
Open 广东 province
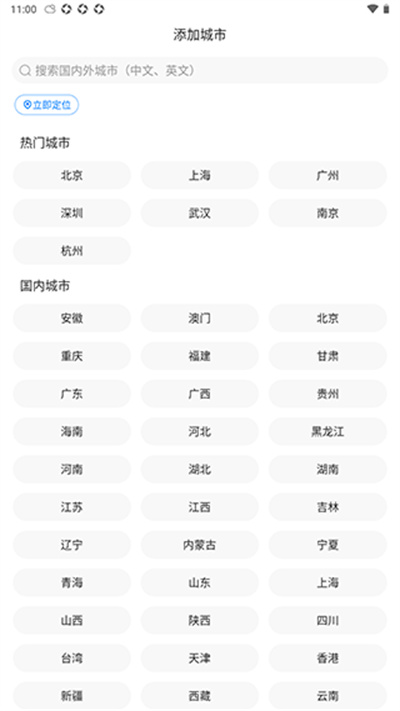click(72, 394)
